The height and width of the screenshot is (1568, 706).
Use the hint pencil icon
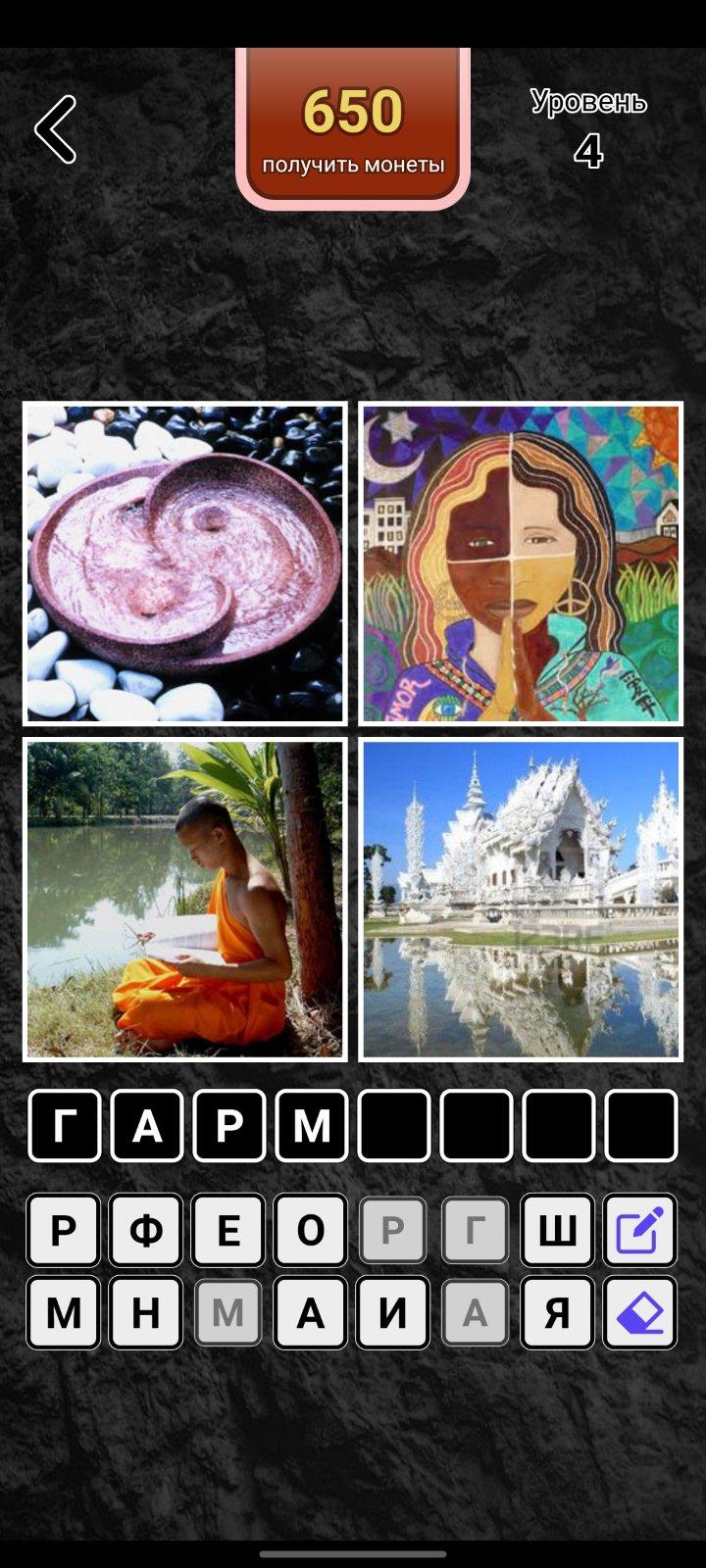pos(639,1229)
